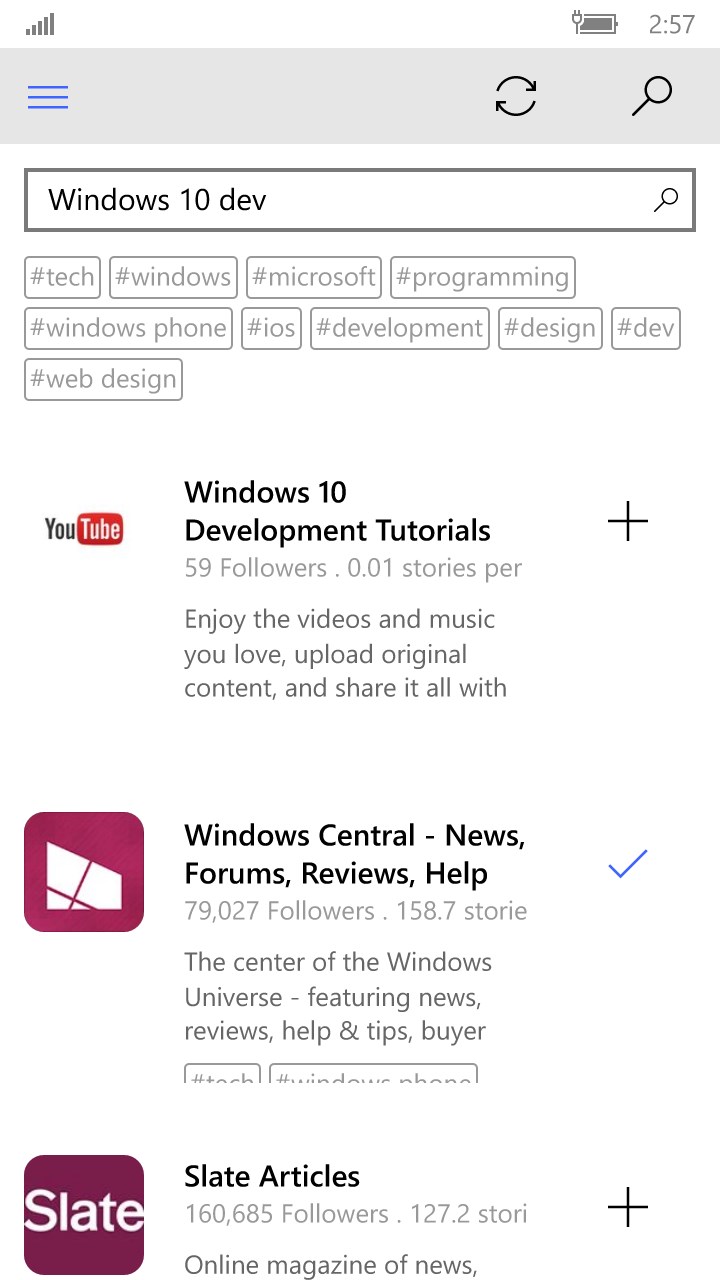Refresh feeds with the sync icon
Image resolution: width=720 pixels, height=1280 pixels.
[516, 97]
